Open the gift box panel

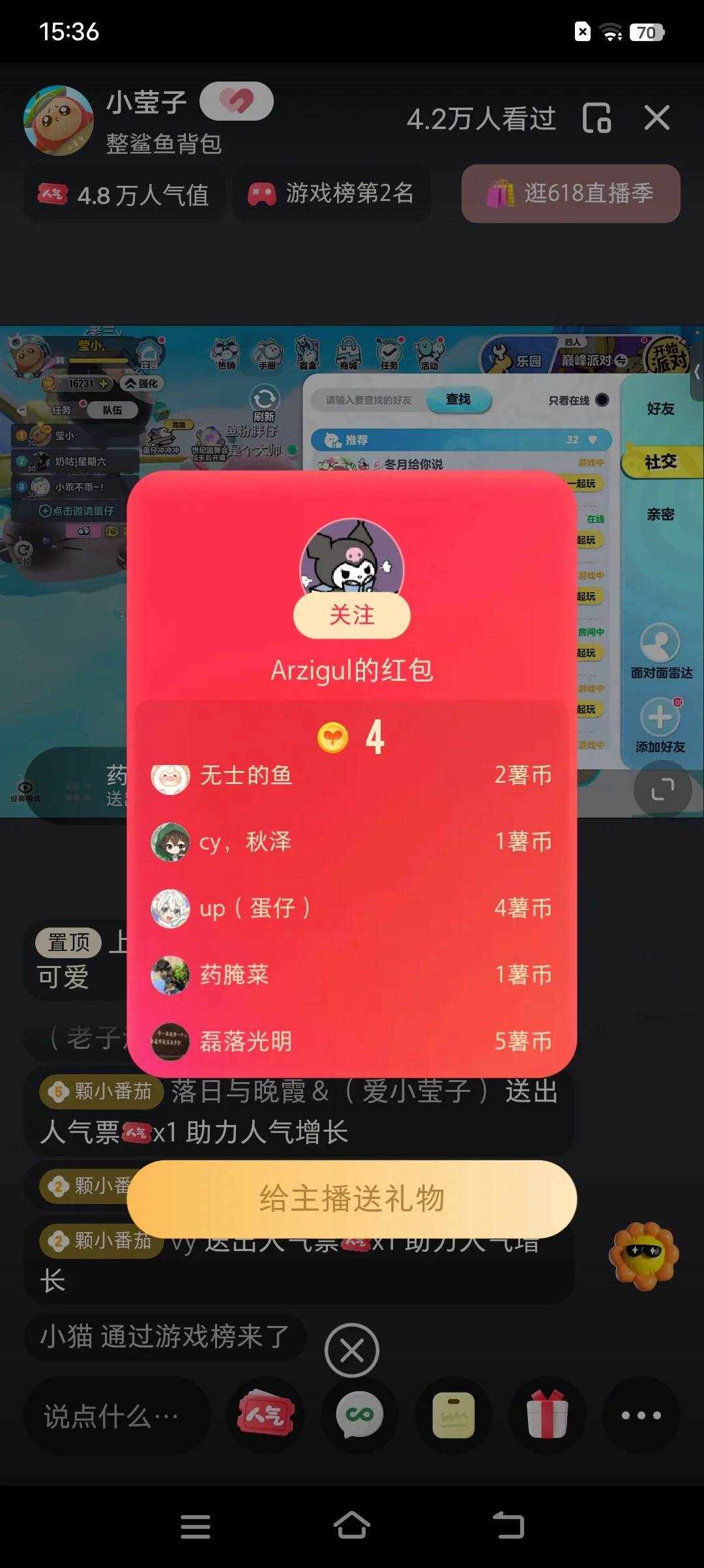547,1415
